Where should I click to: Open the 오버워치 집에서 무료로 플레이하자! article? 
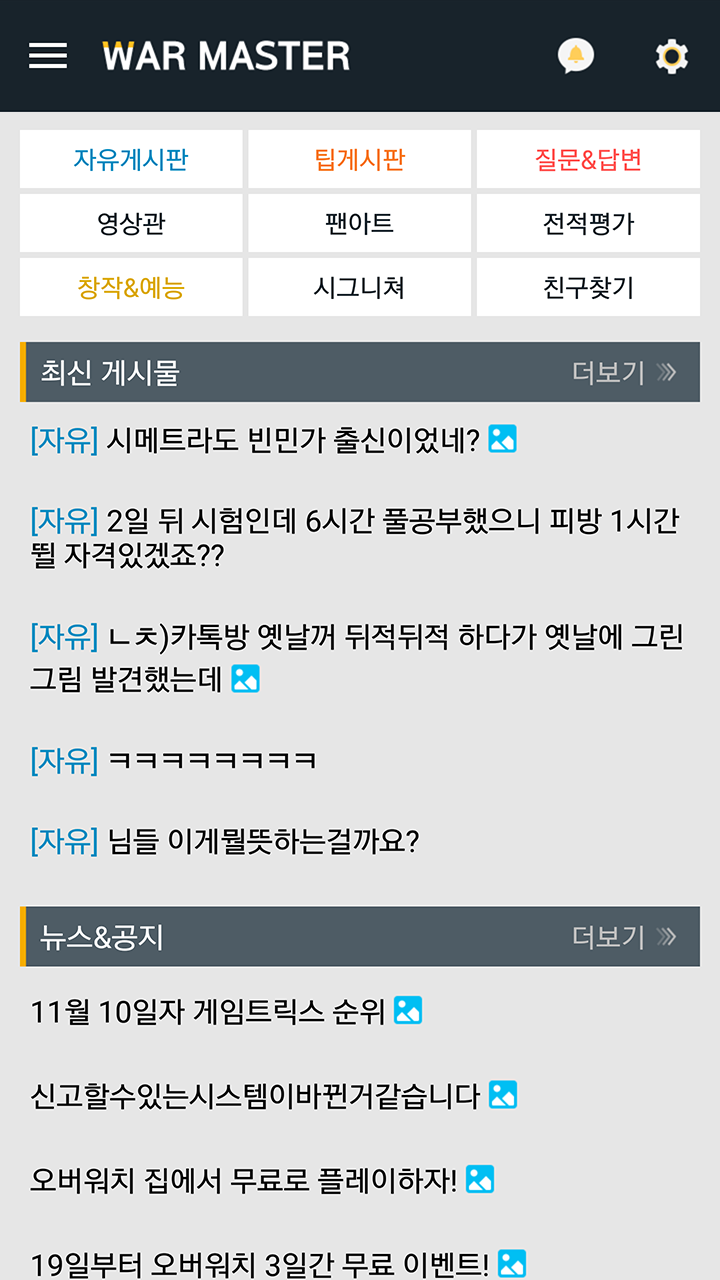262,1181
